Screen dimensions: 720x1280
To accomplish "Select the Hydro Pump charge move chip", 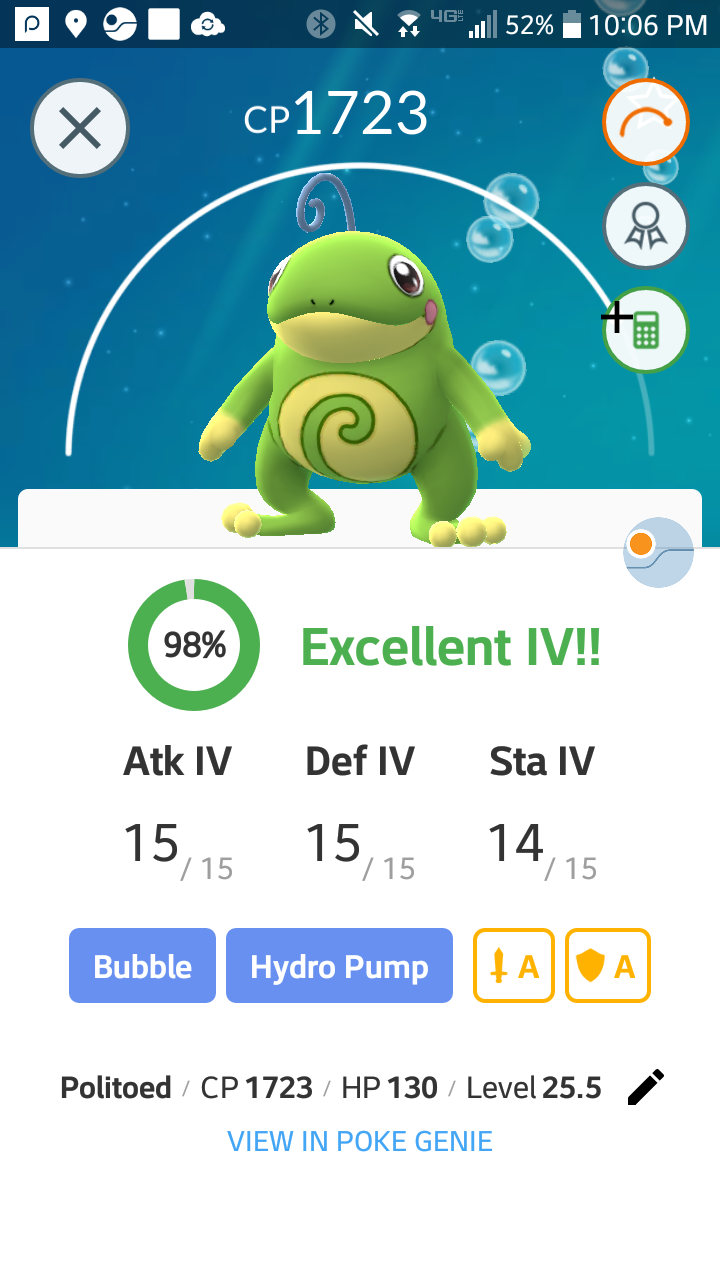I will pyautogui.click(x=339, y=966).
